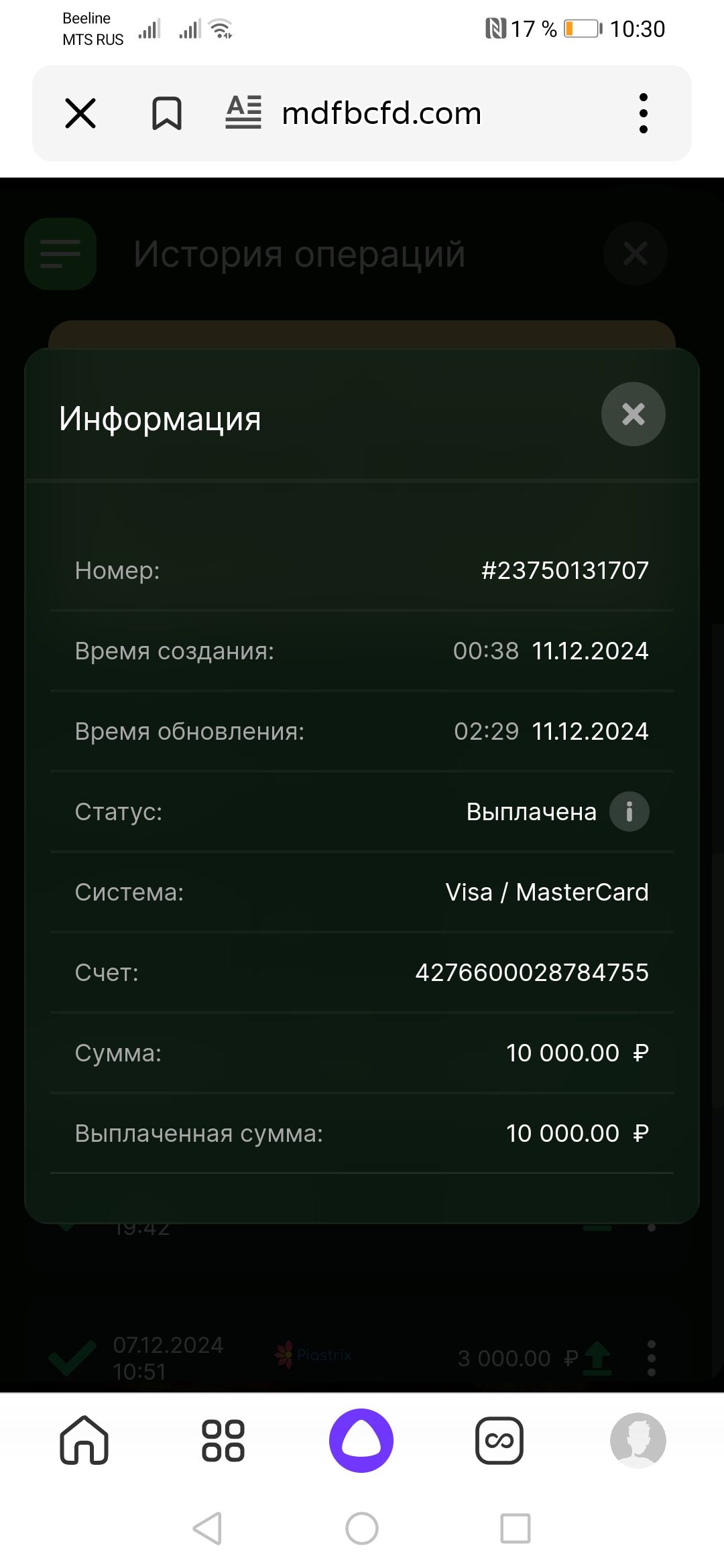Open the browser services grid
The height and width of the screenshot is (1568, 724).
pos(223,1440)
